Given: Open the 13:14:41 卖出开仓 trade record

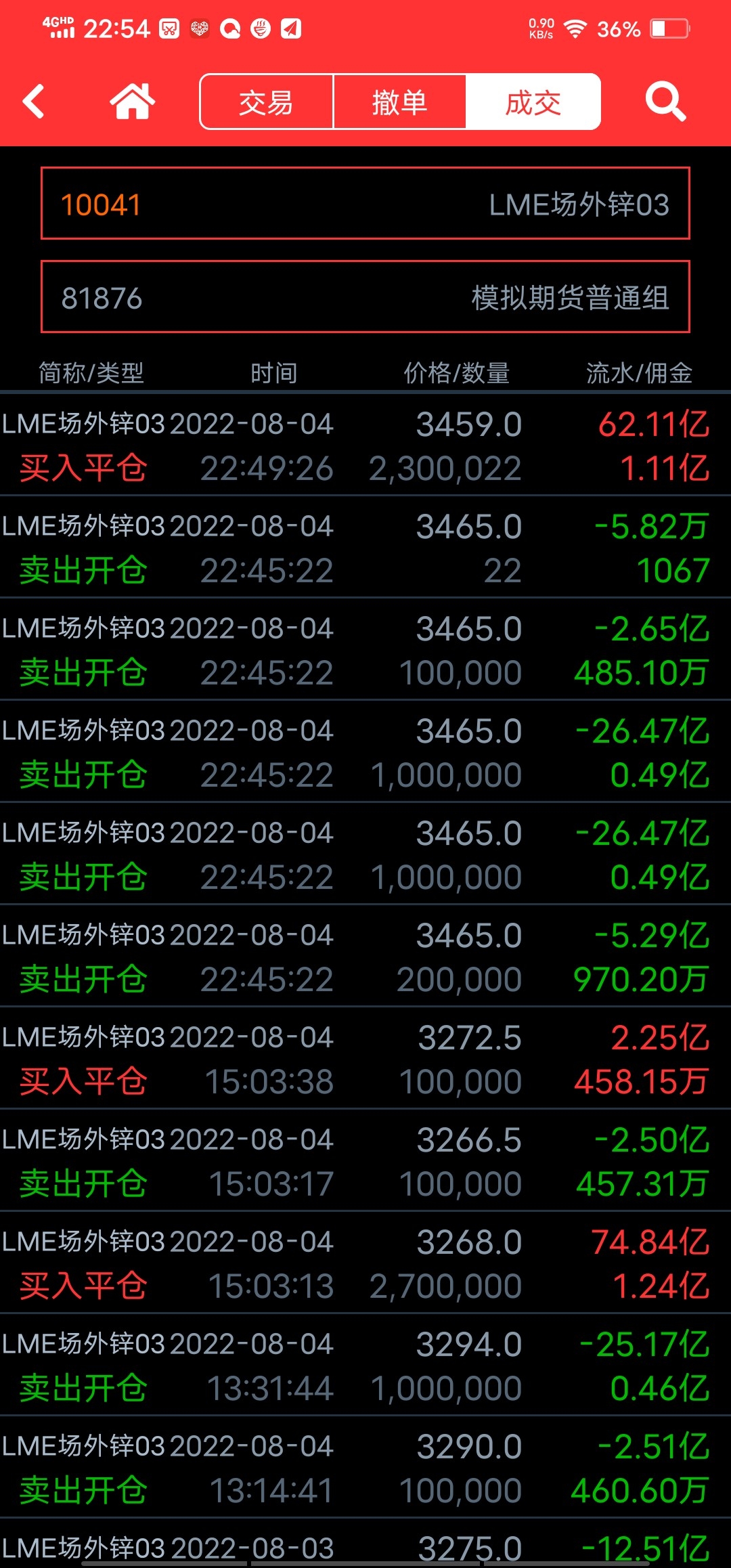Looking at the screenshot, I should pyautogui.click(x=365, y=1467).
